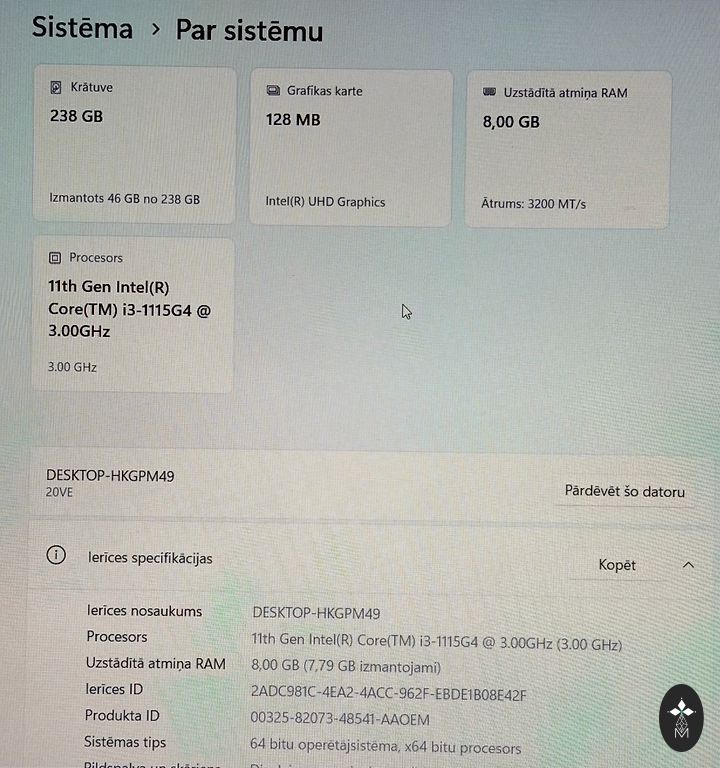Tap the Pārdēvēt šo datoru button

(624, 491)
